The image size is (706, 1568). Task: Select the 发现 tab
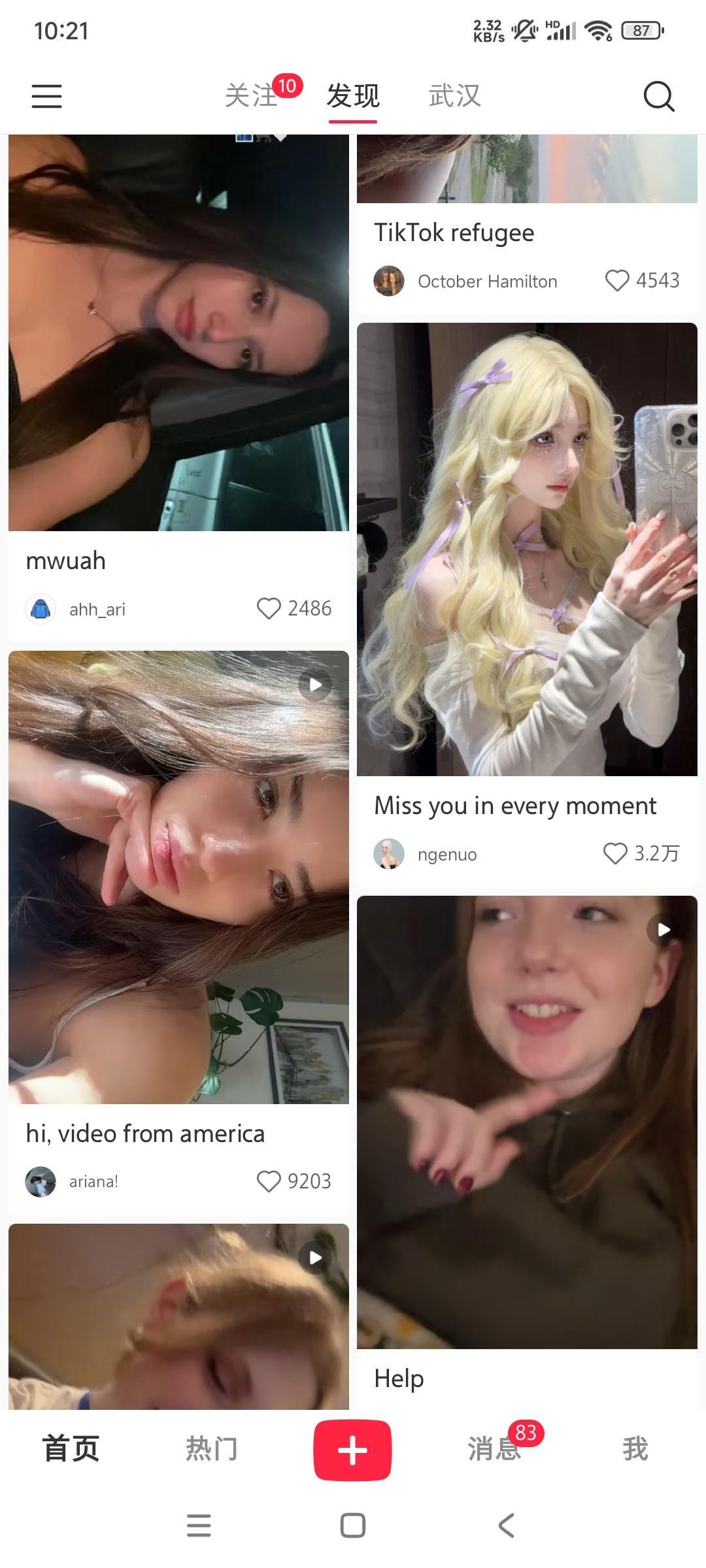[x=353, y=96]
